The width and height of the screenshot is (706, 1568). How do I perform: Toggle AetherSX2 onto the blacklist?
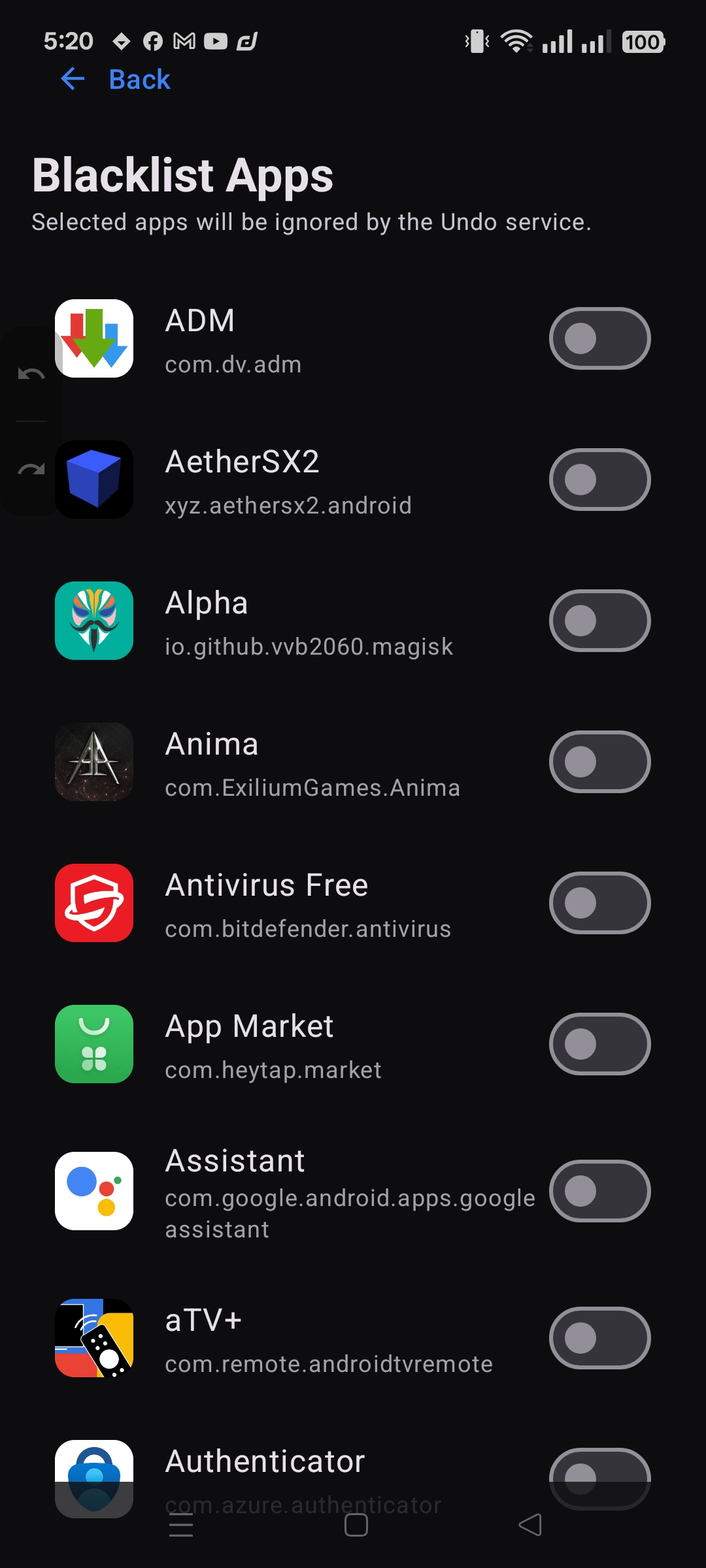click(599, 479)
